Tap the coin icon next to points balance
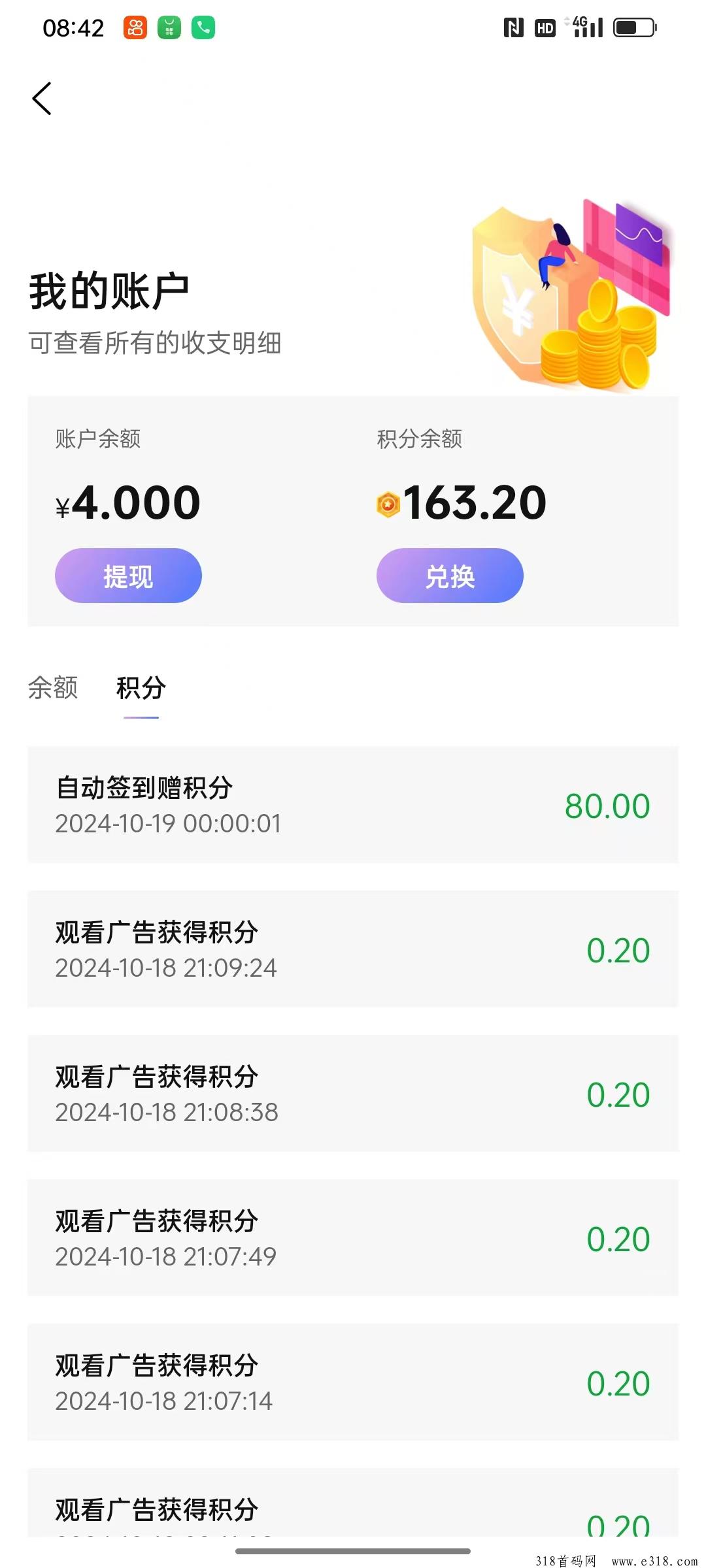Image resolution: width=706 pixels, height=1568 pixels. pyautogui.click(x=390, y=503)
